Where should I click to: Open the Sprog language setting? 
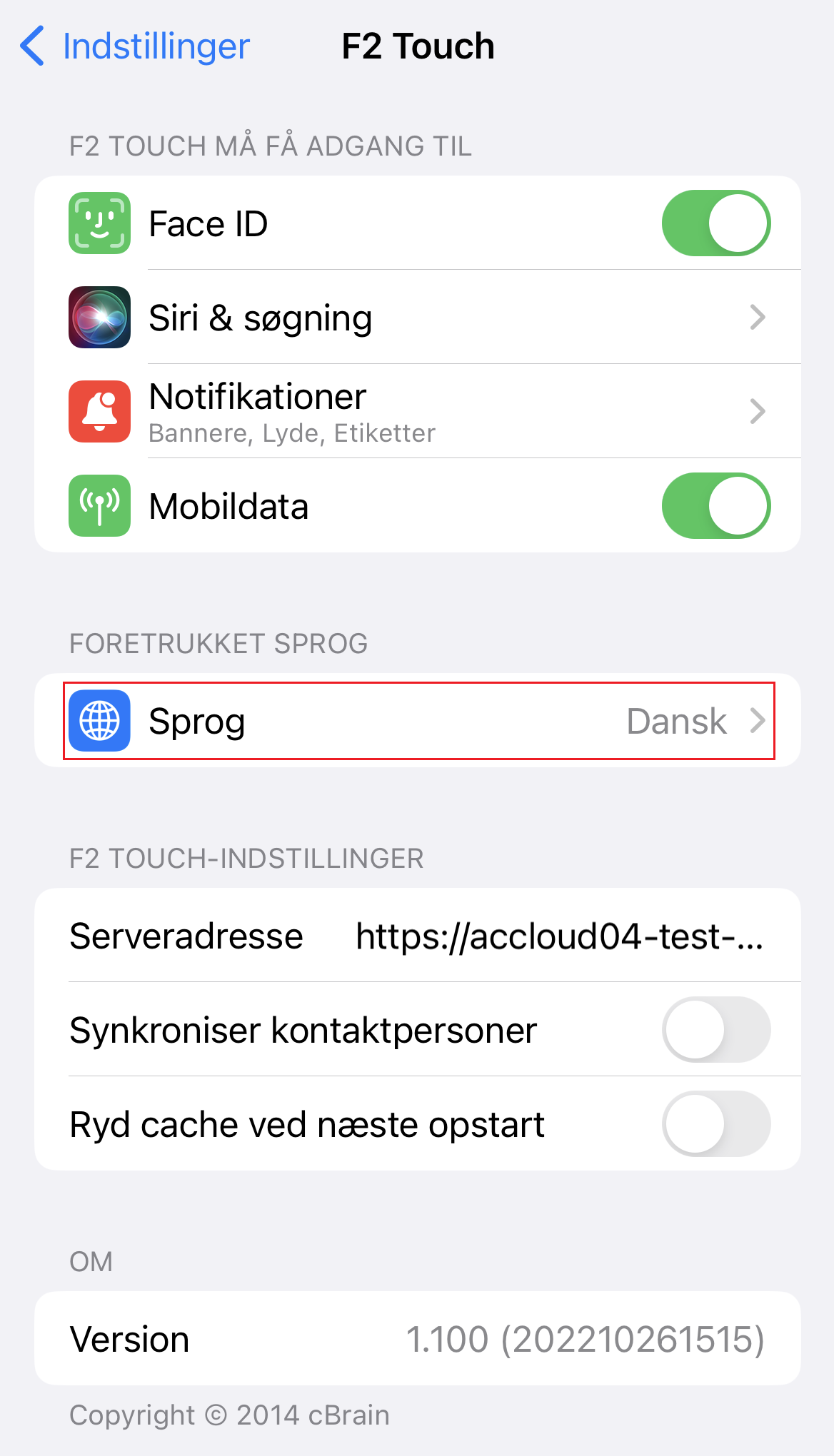[x=418, y=721]
